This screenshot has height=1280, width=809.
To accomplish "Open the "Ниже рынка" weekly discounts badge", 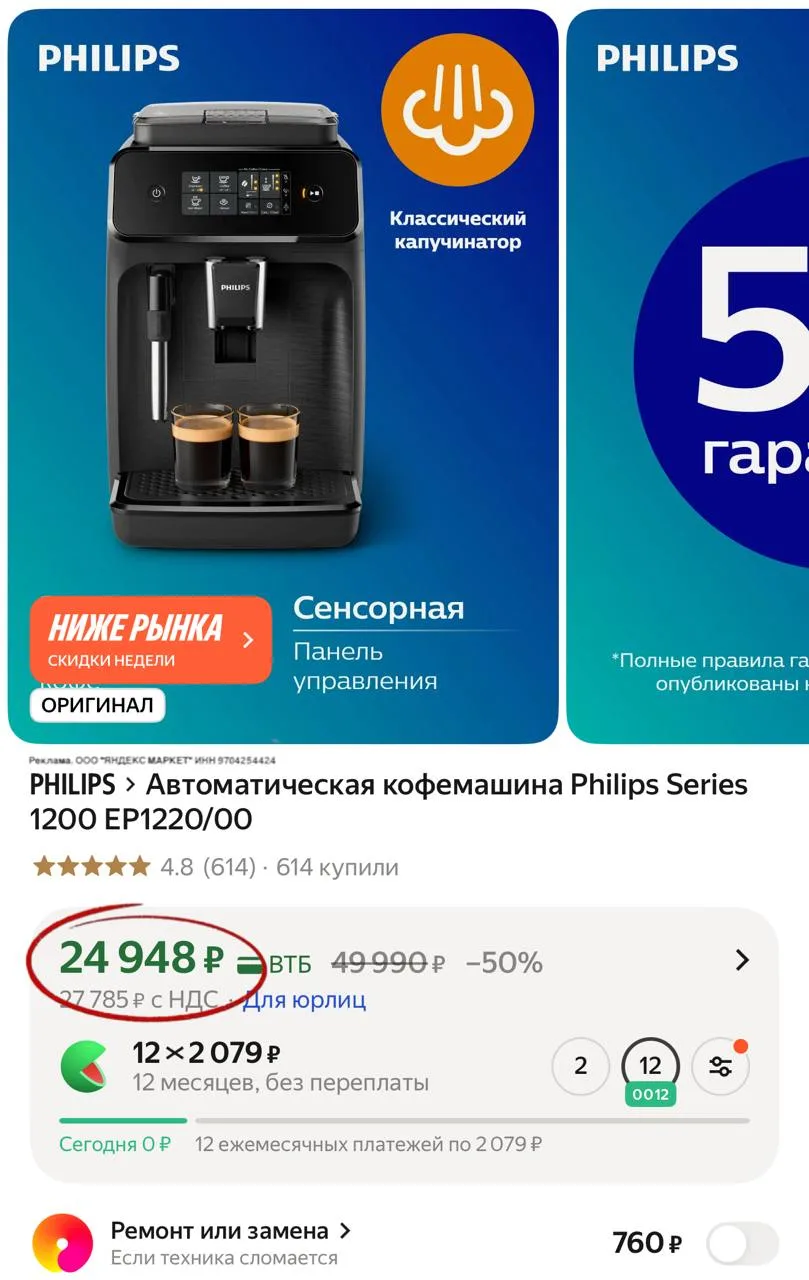I will tap(150, 640).
